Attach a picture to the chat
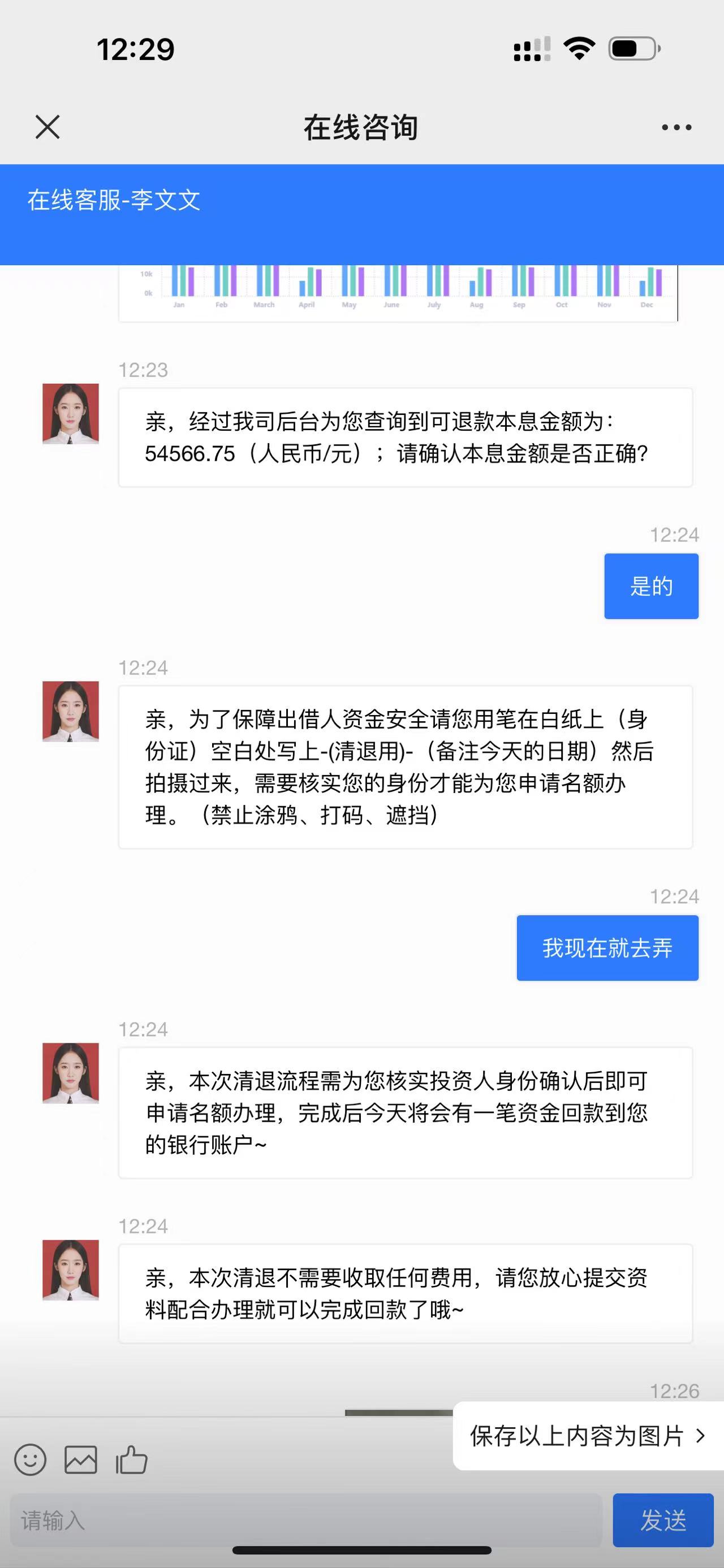Screen dimensions: 724x1568 coord(81,1459)
